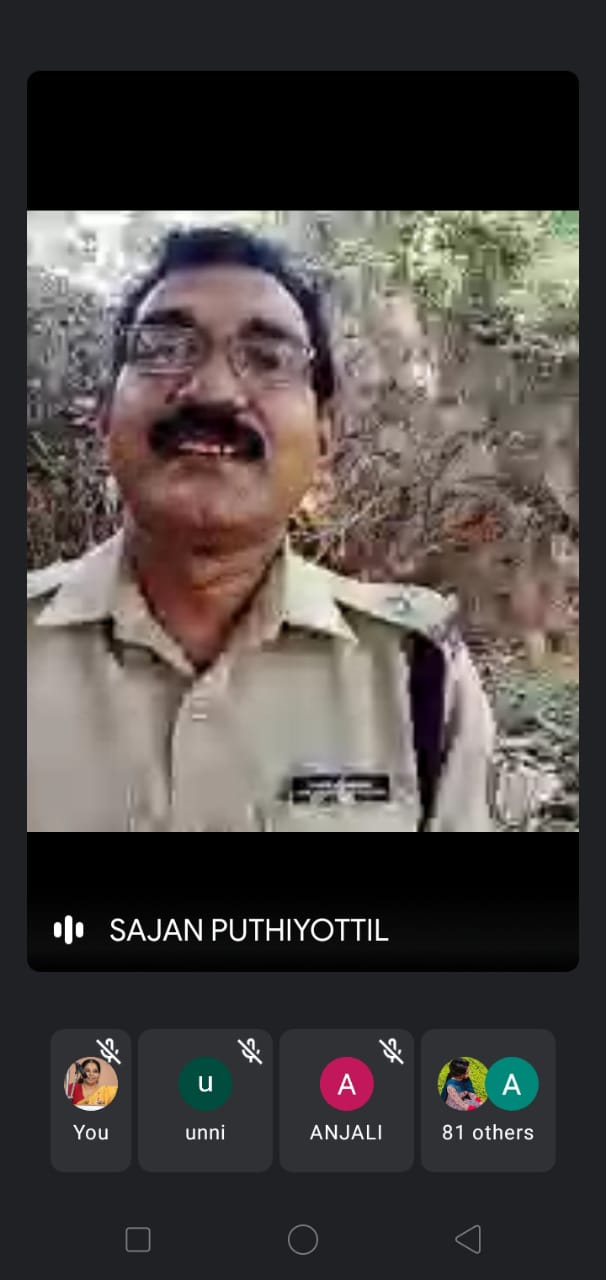Go back using the navigation bar
This screenshot has height=1280, width=606.
(467, 1240)
